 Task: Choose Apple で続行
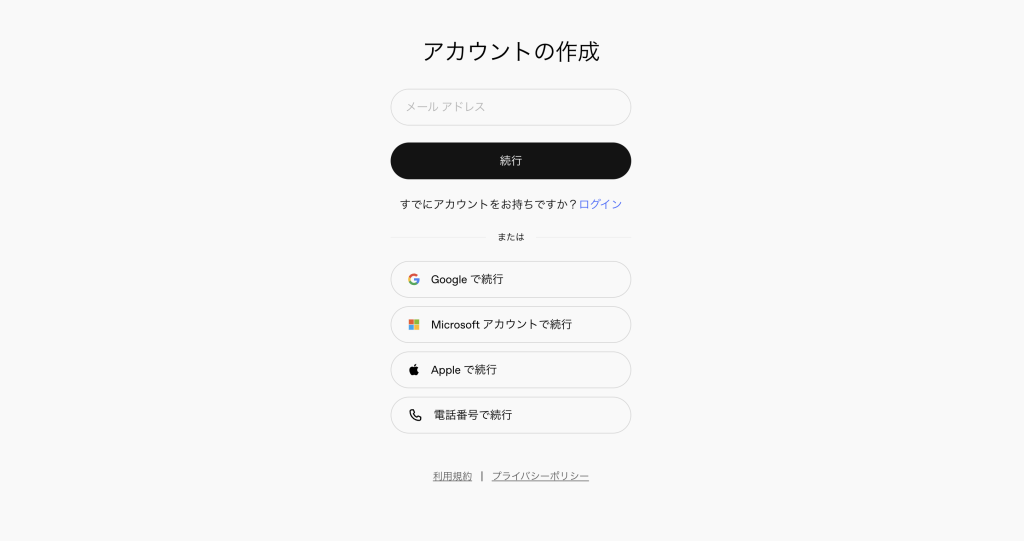(510, 370)
